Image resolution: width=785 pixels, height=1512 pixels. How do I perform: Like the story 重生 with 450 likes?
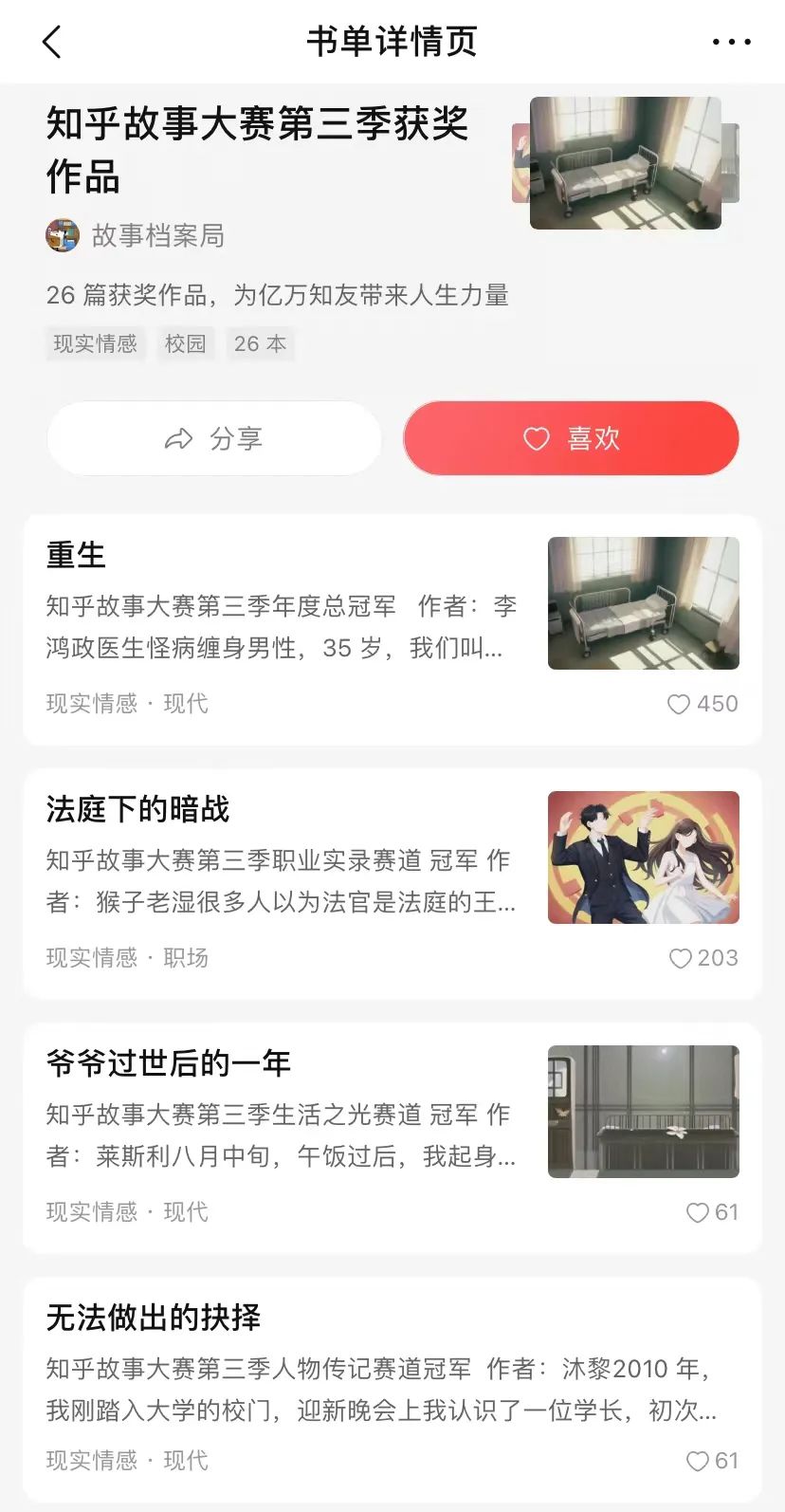pos(679,704)
